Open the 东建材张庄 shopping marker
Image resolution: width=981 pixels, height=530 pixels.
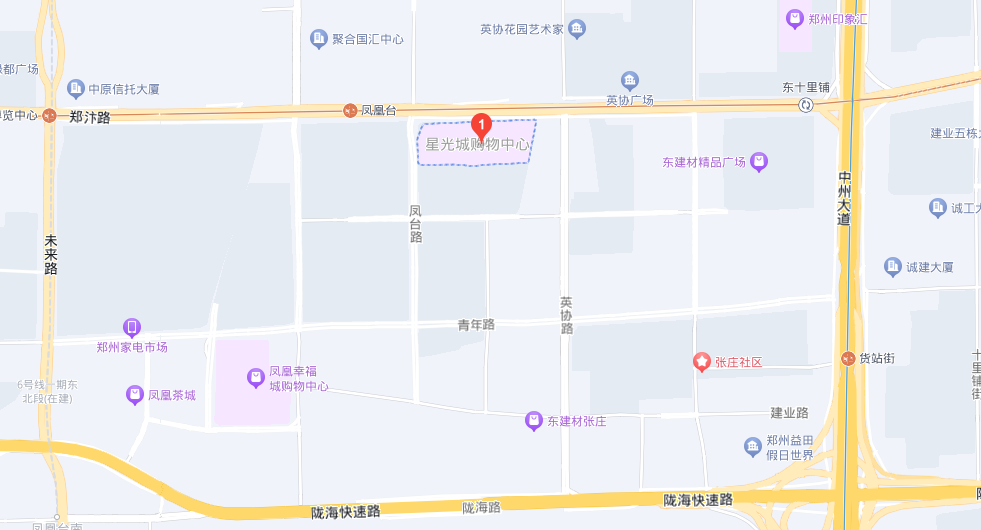point(535,421)
